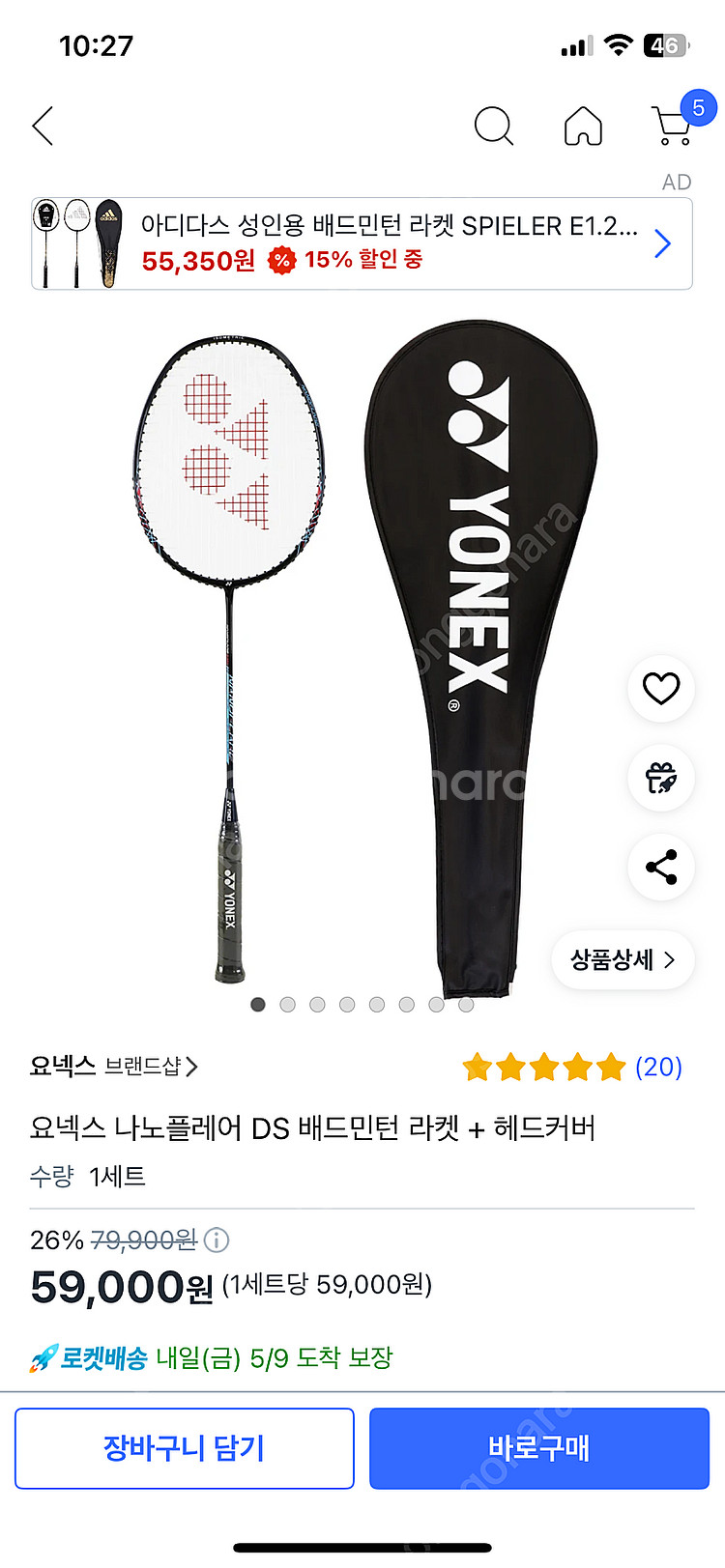Go back to the previous page

(43, 126)
